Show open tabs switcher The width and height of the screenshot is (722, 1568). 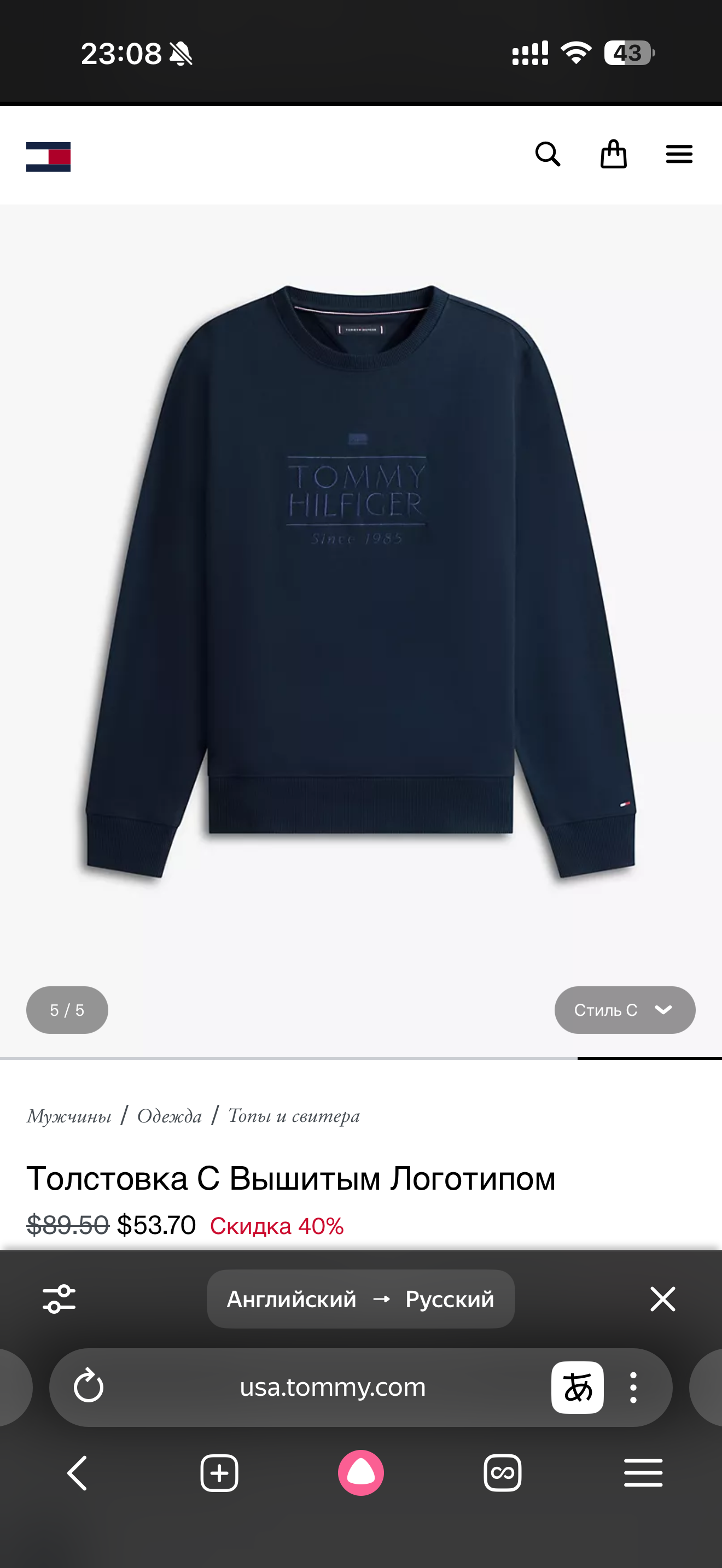click(x=502, y=1473)
